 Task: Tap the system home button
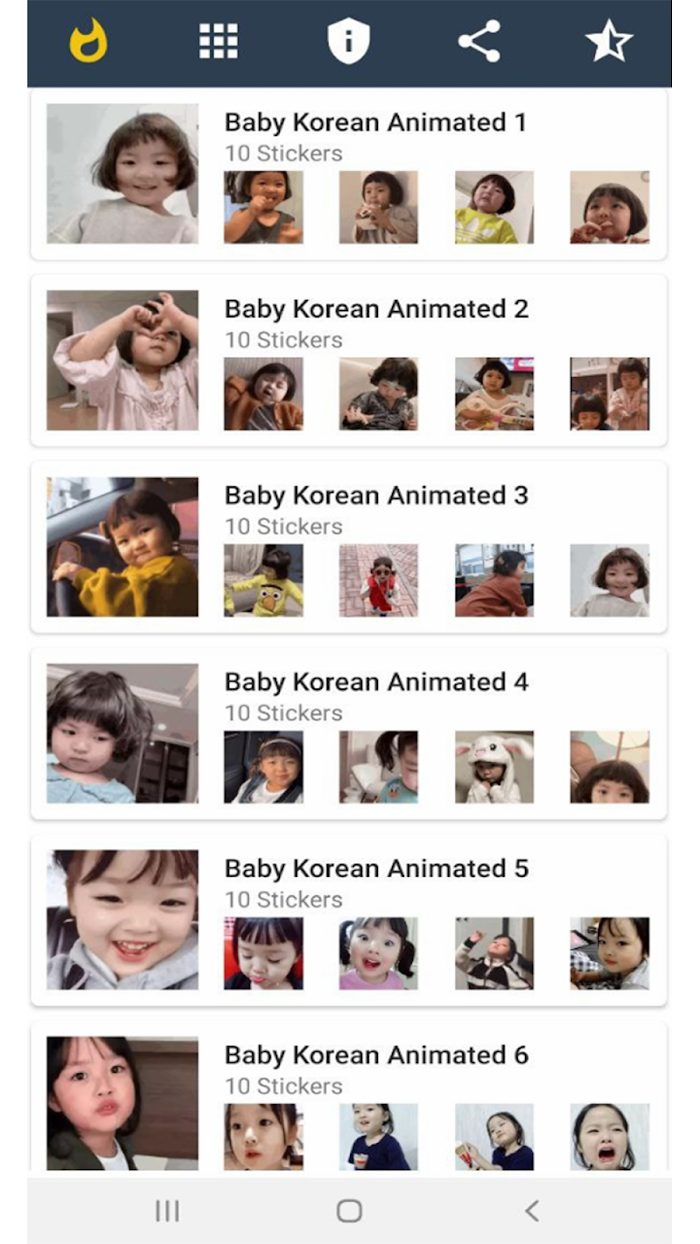coord(349,1211)
